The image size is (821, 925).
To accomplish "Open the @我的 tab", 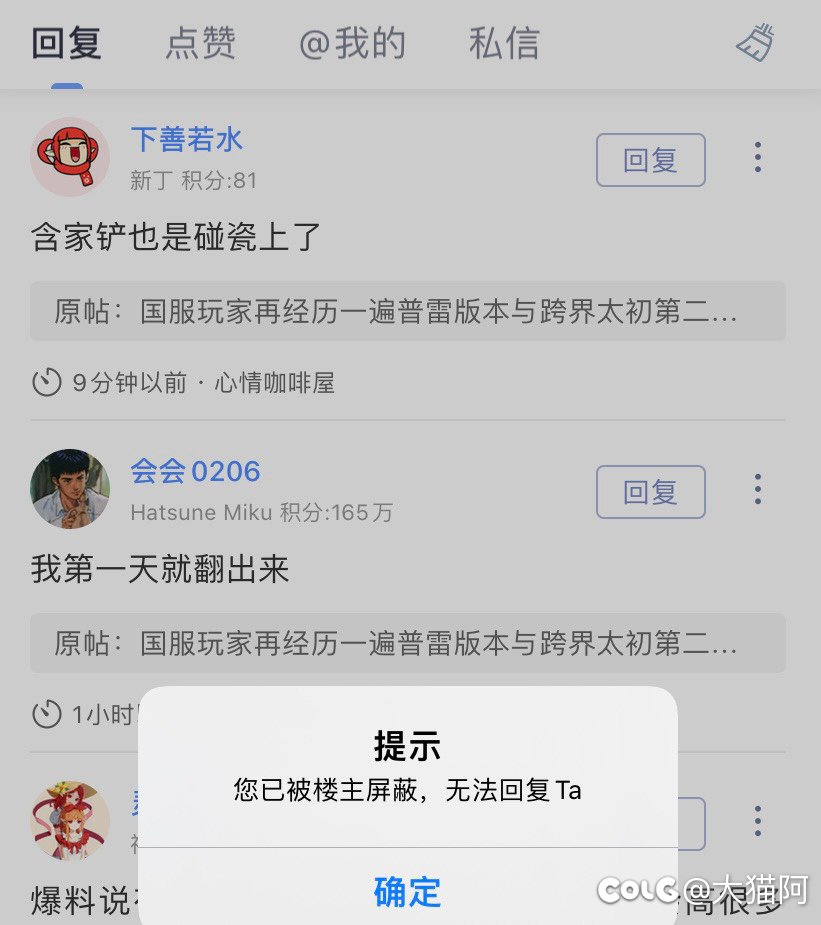I will click(353, 44).
